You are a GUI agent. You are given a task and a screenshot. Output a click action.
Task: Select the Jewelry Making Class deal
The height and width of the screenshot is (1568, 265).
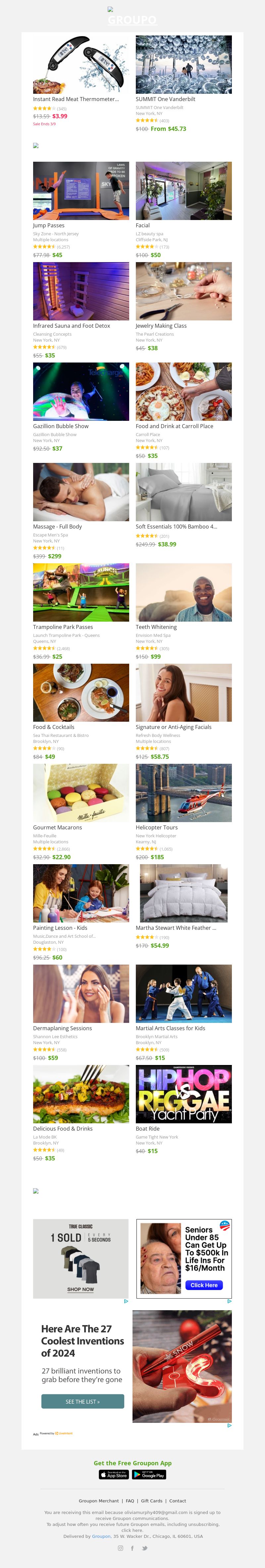click(184, 291)
